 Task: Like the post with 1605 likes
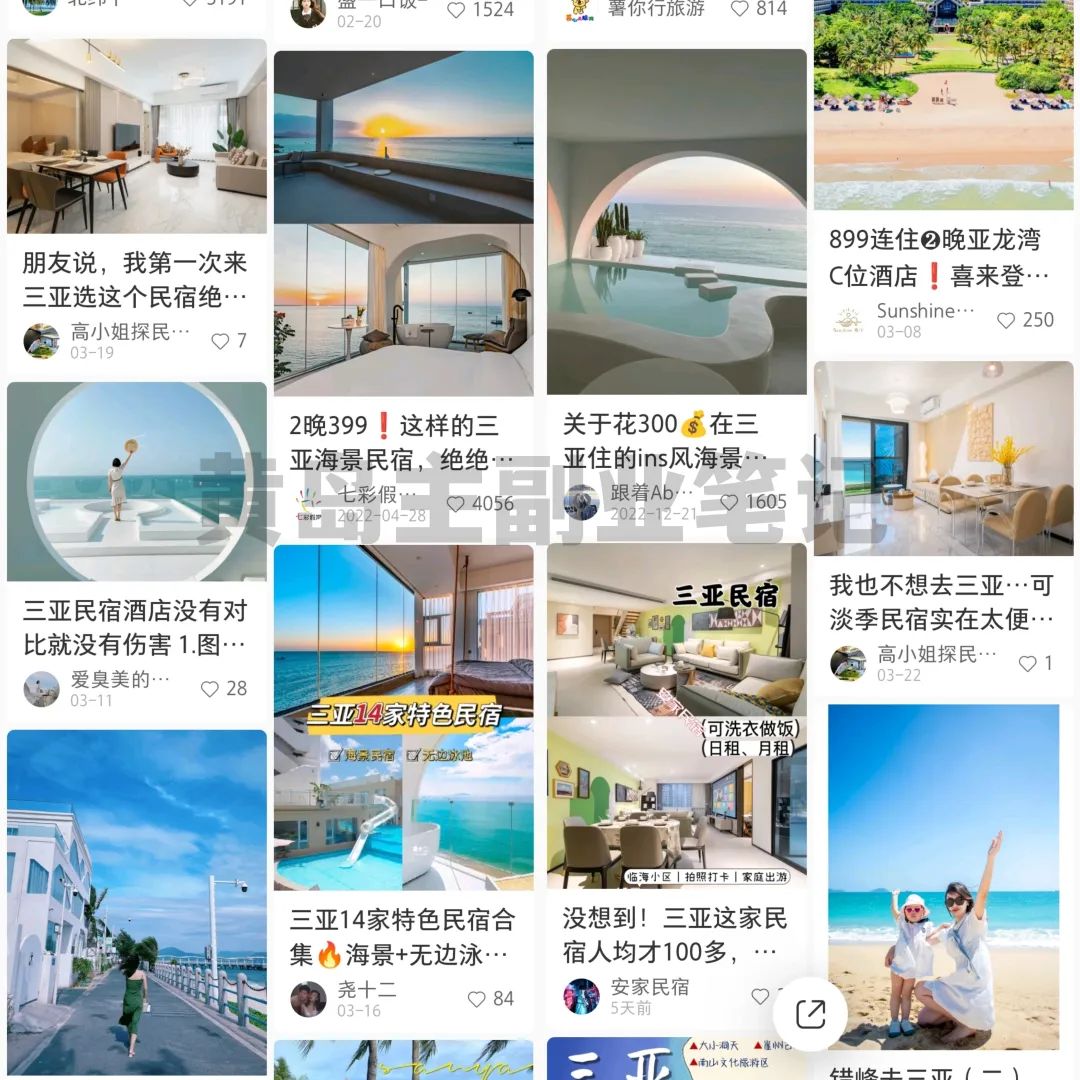(x=730, y=502)
